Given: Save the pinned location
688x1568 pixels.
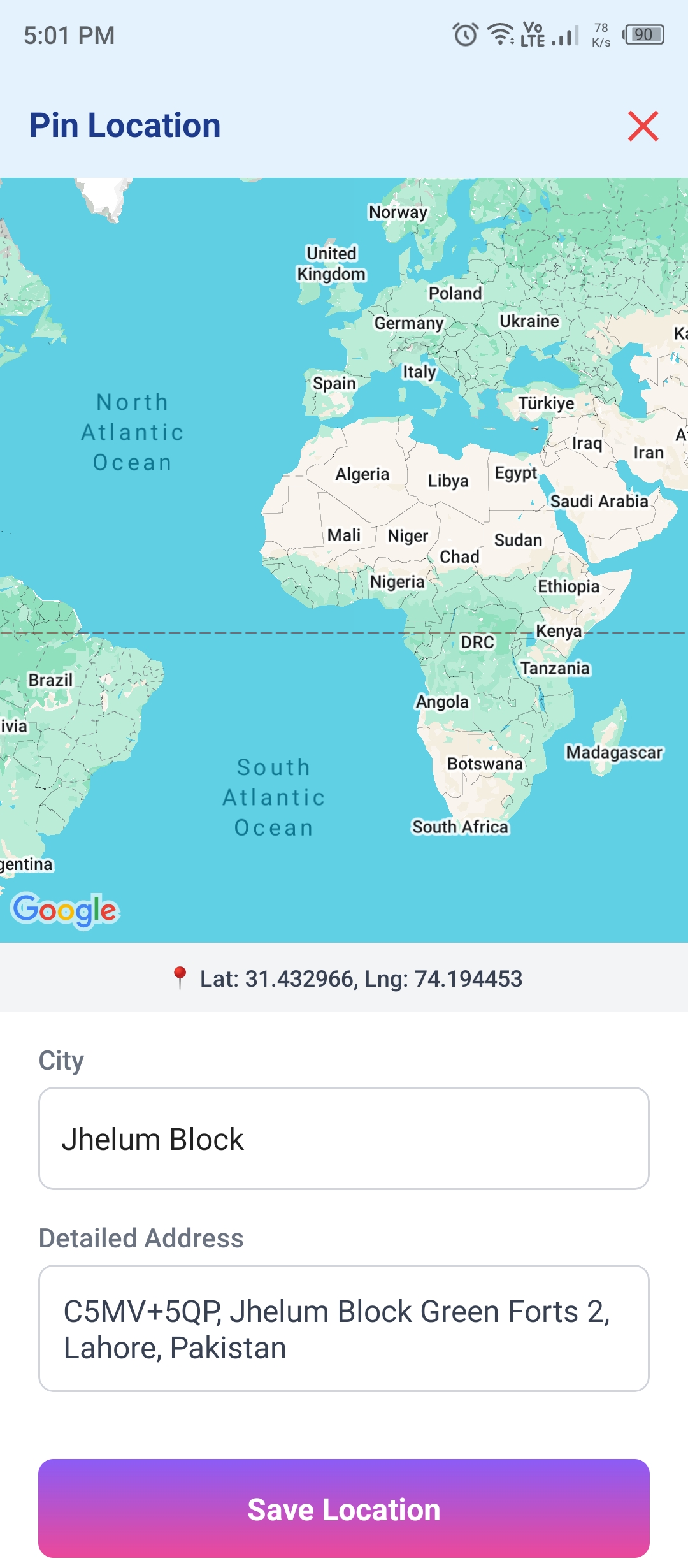Looking at the screenshot, I should 344,1508.
